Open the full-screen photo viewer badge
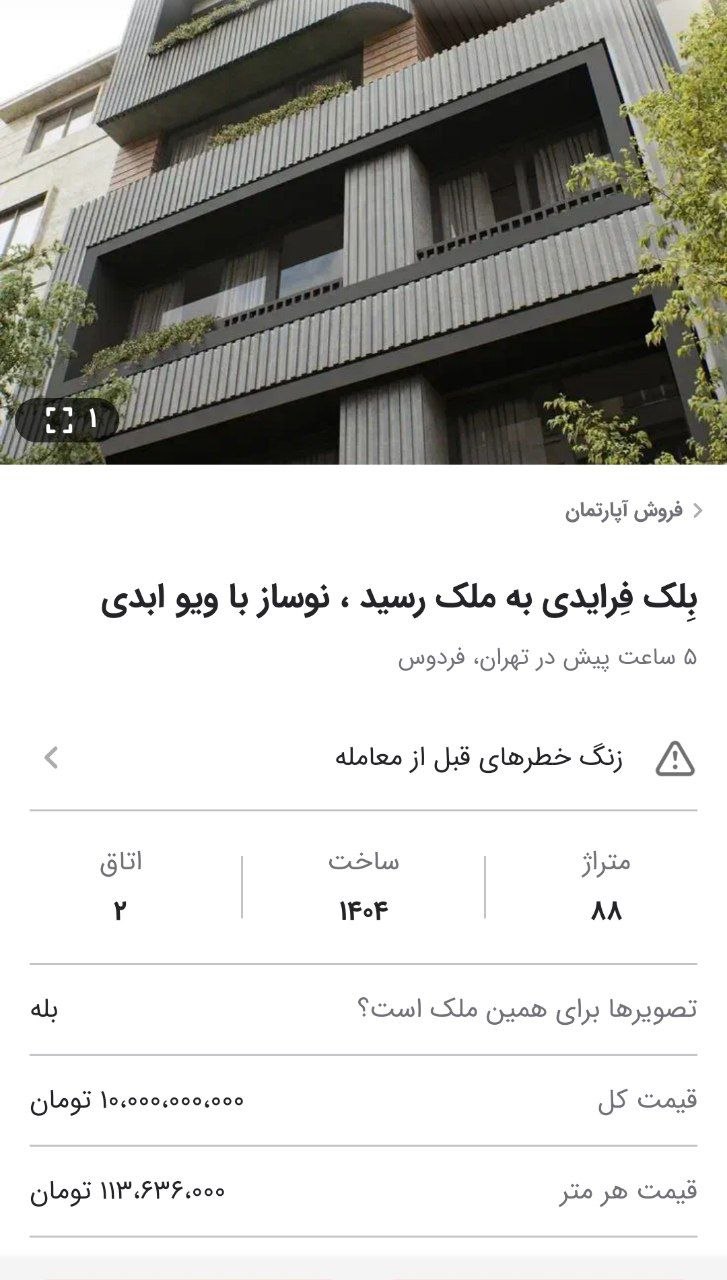Viewport: 727px width, 1280px height. [x=68, y=420]
